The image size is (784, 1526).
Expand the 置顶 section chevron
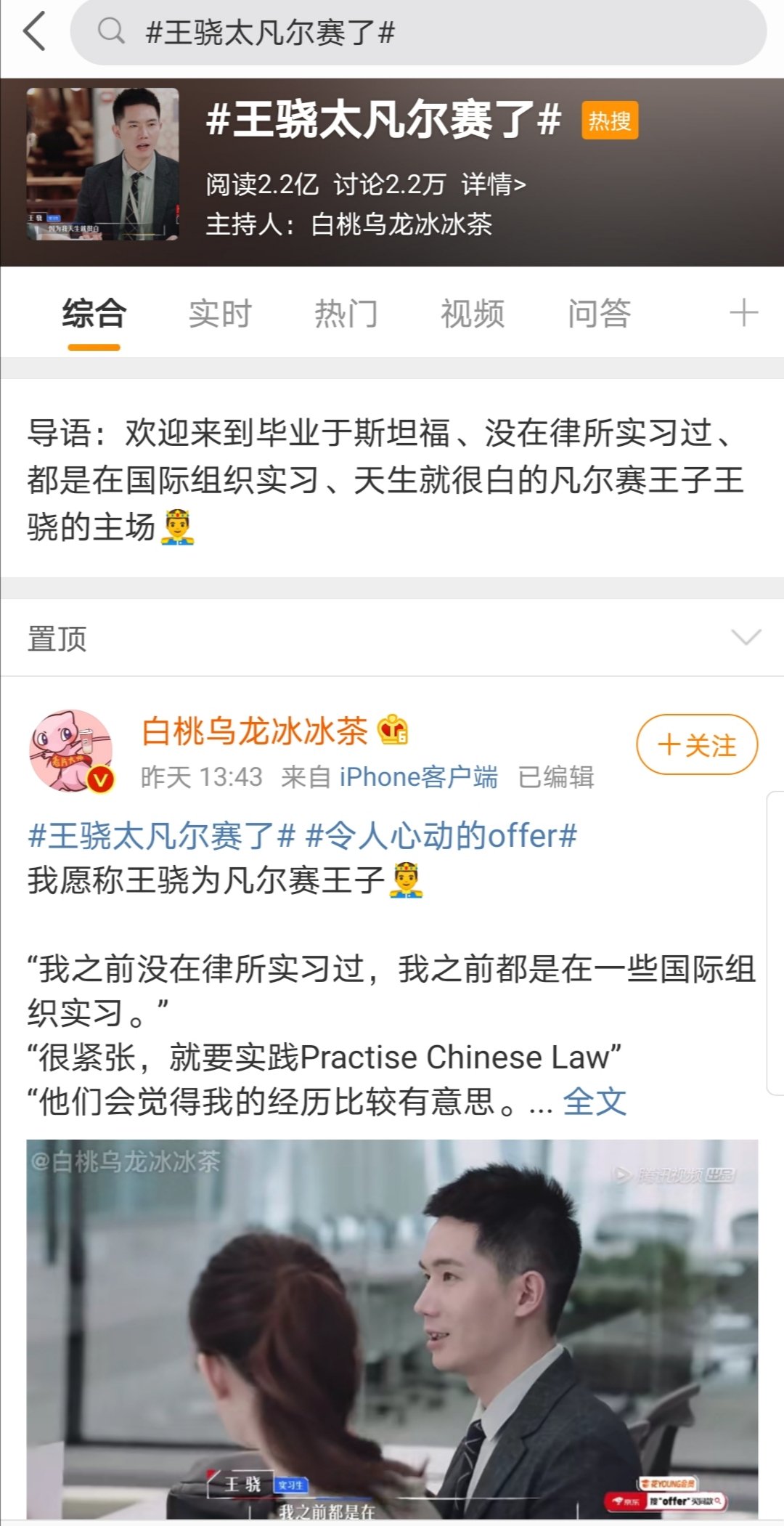tap(746, 638)
